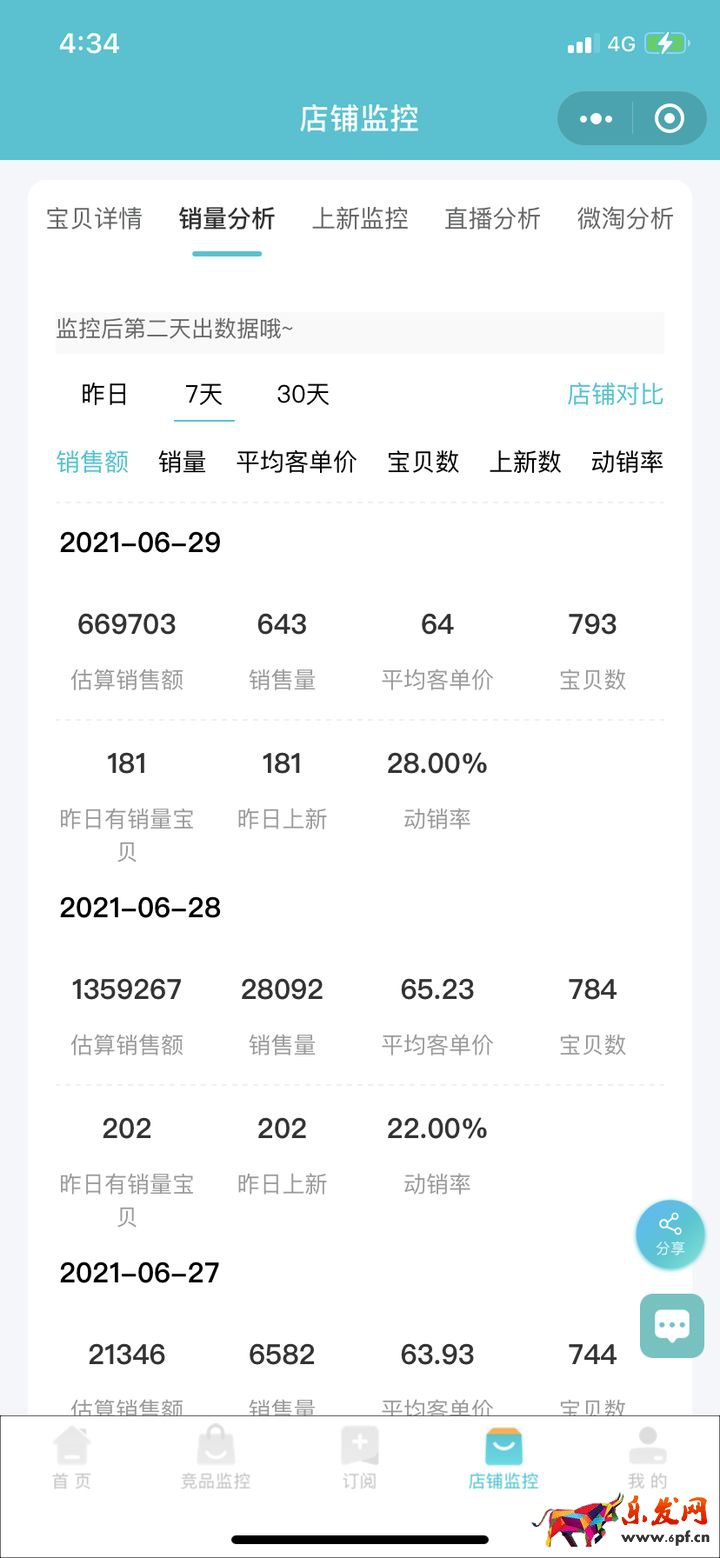Show data for 昨日
The height and width of the screenshot is (1558, 720).
pyautogui.click(x=105, y=394)
